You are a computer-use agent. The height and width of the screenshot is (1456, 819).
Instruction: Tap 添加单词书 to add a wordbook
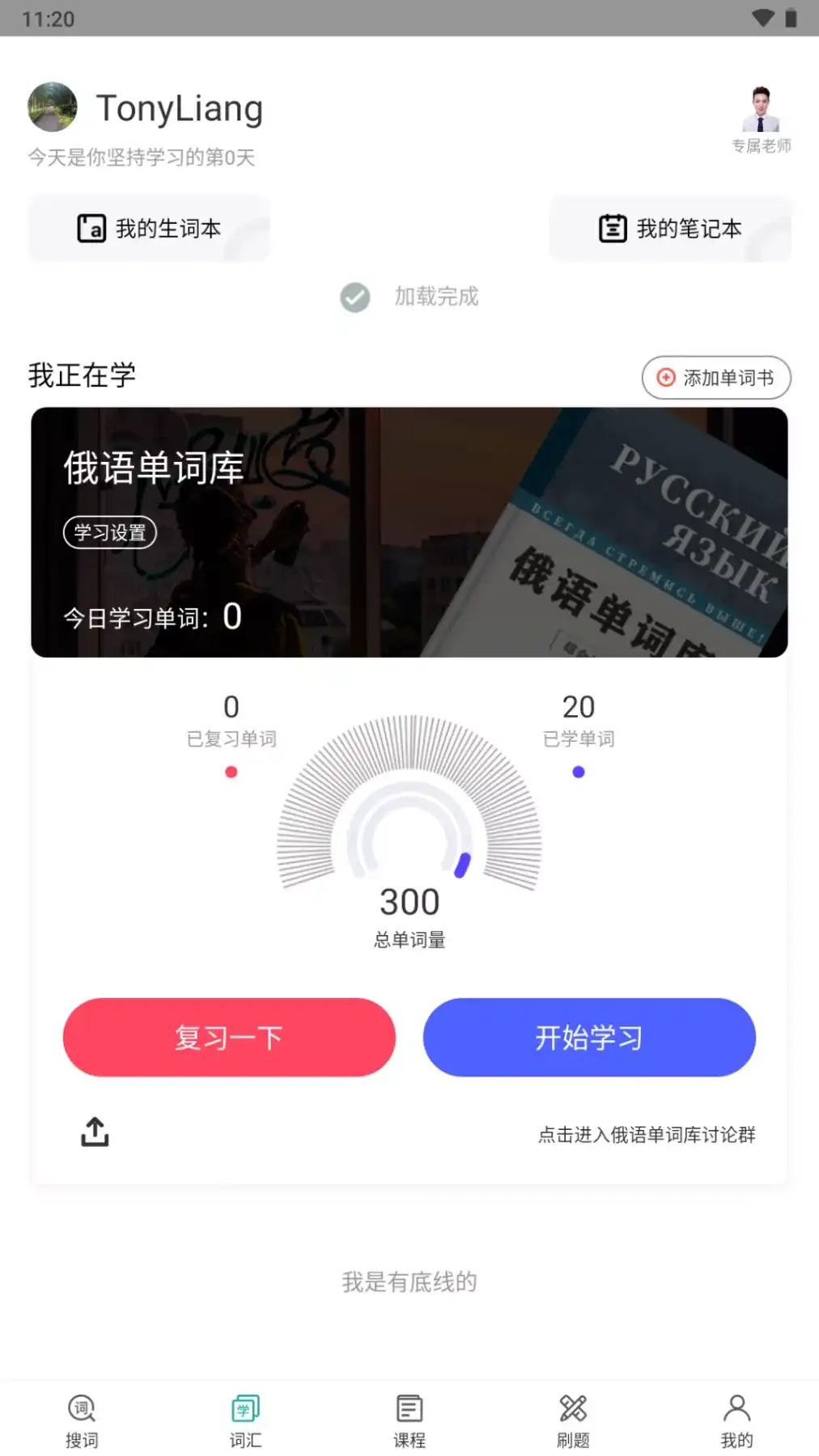tap(716, 378)
